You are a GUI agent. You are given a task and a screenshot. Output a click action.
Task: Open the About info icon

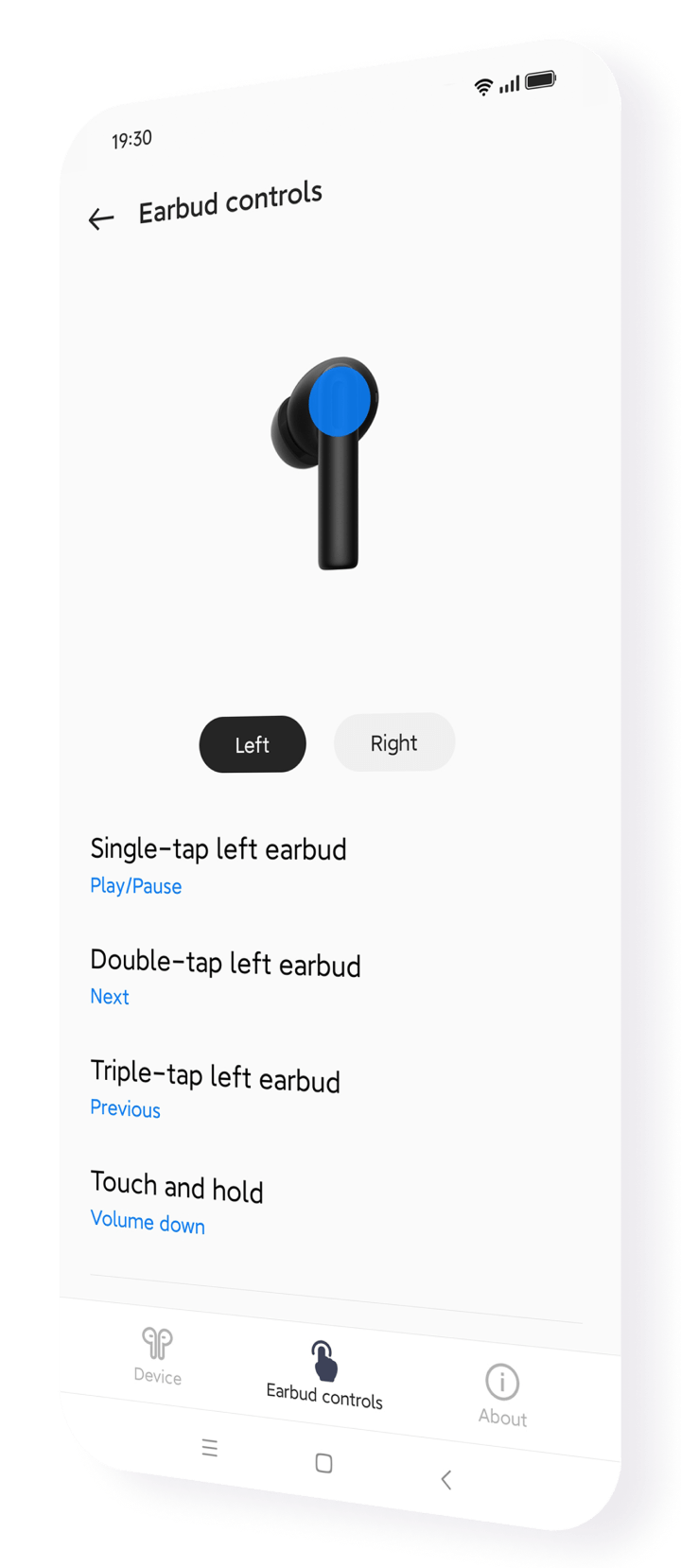tap(500, 1382)
